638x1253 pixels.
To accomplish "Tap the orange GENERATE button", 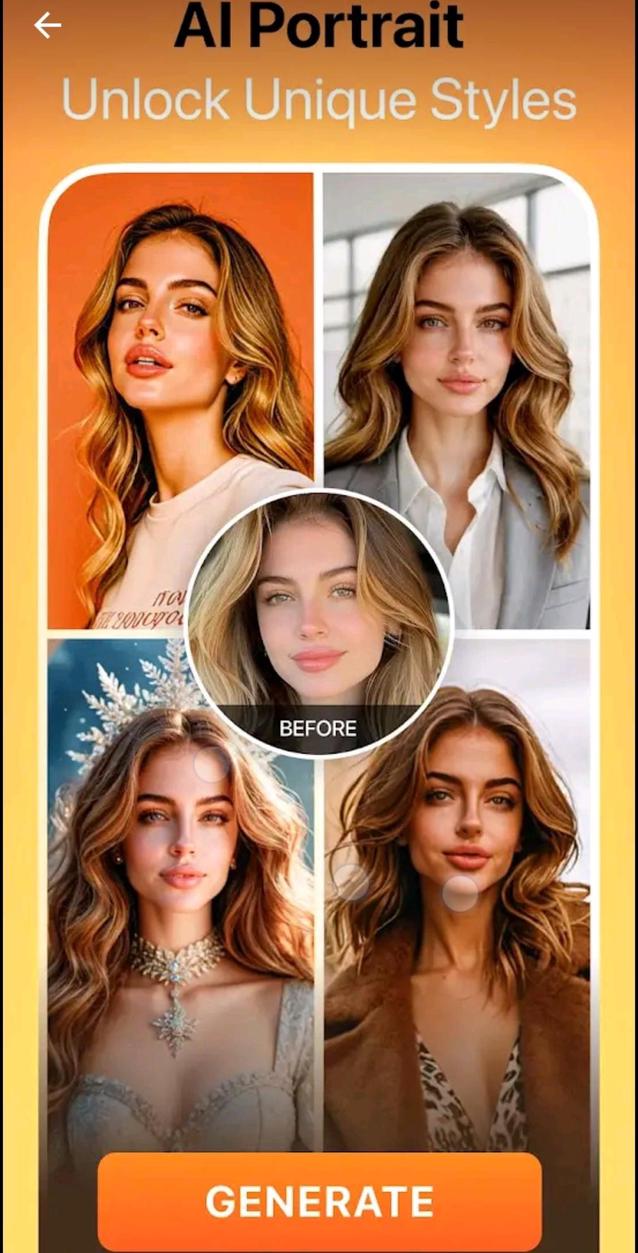I will pos(319,1201).
